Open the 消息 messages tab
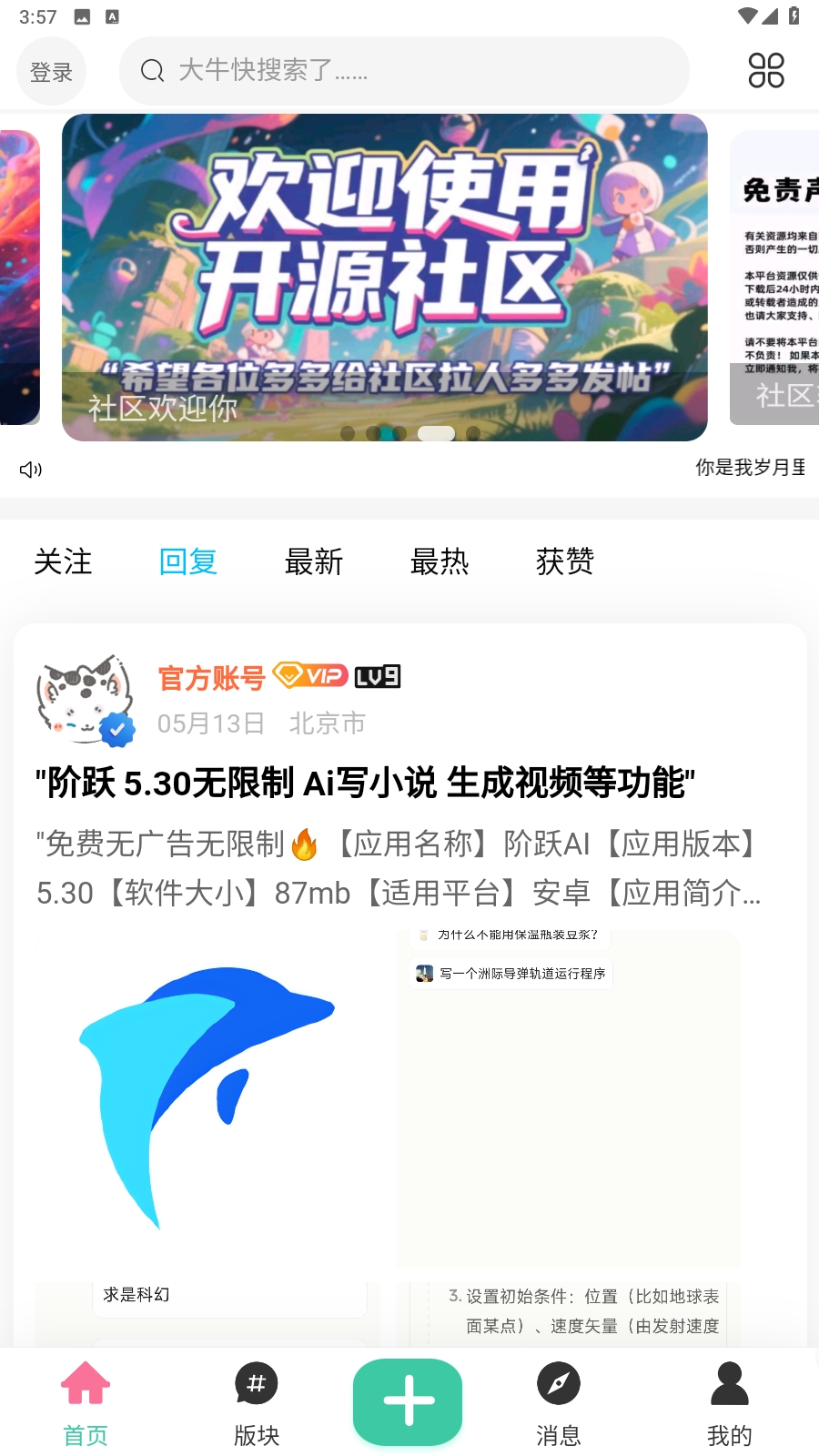Image resolution: width=819 pixels, height=1456 pixels. click(x=558, y=1403)
